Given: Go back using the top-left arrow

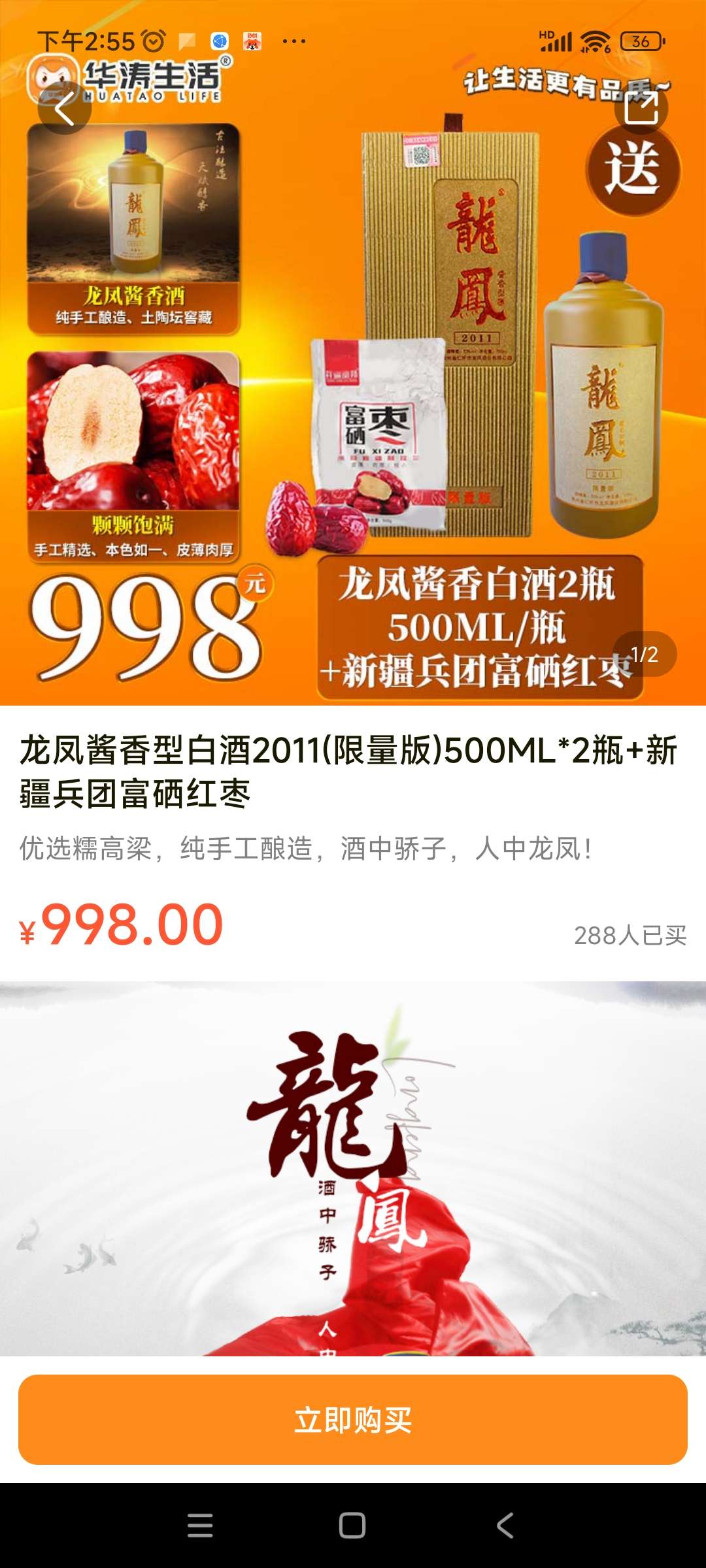Looking at the screenshot, I should (x=64, y=108).
